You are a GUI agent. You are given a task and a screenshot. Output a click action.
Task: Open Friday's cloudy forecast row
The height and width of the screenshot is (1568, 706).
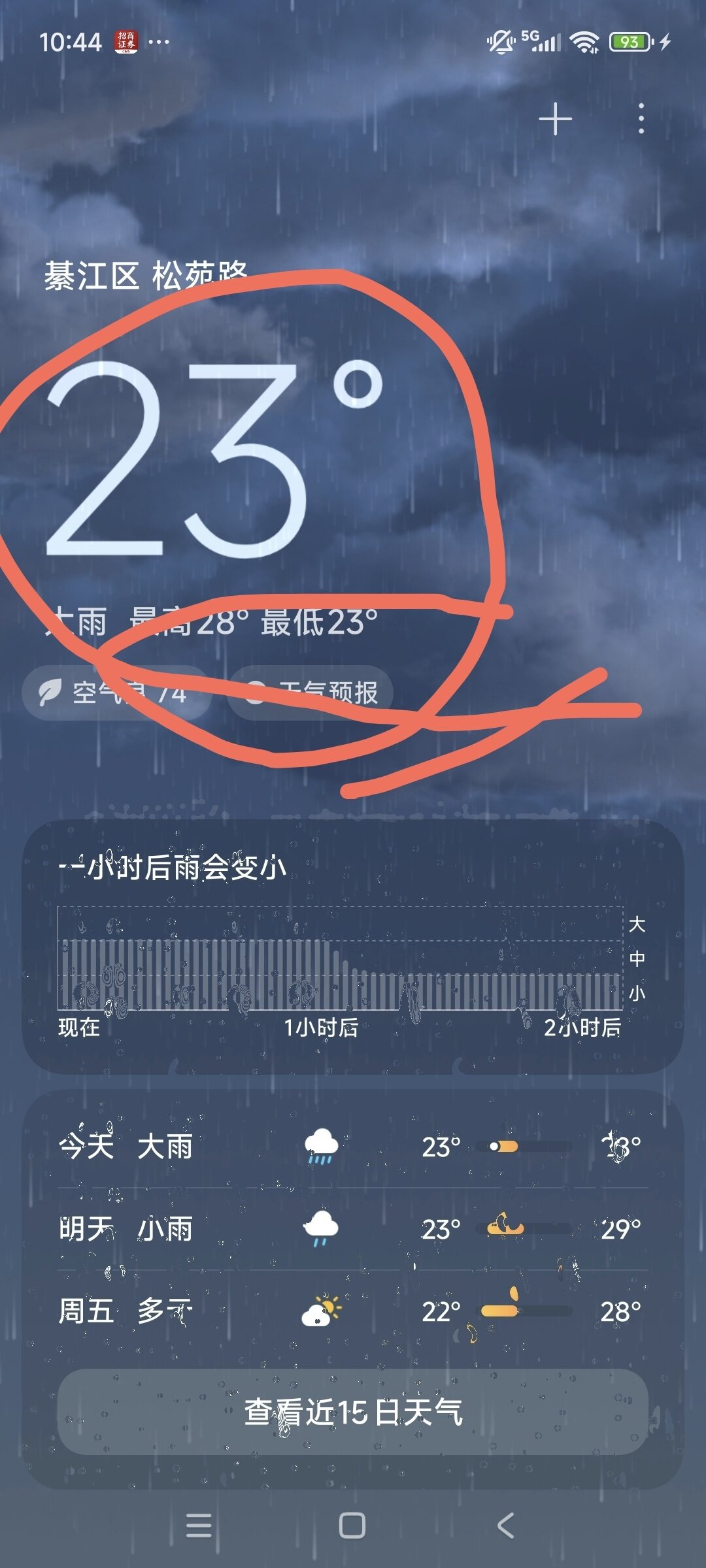click(x=352, y=1311)
